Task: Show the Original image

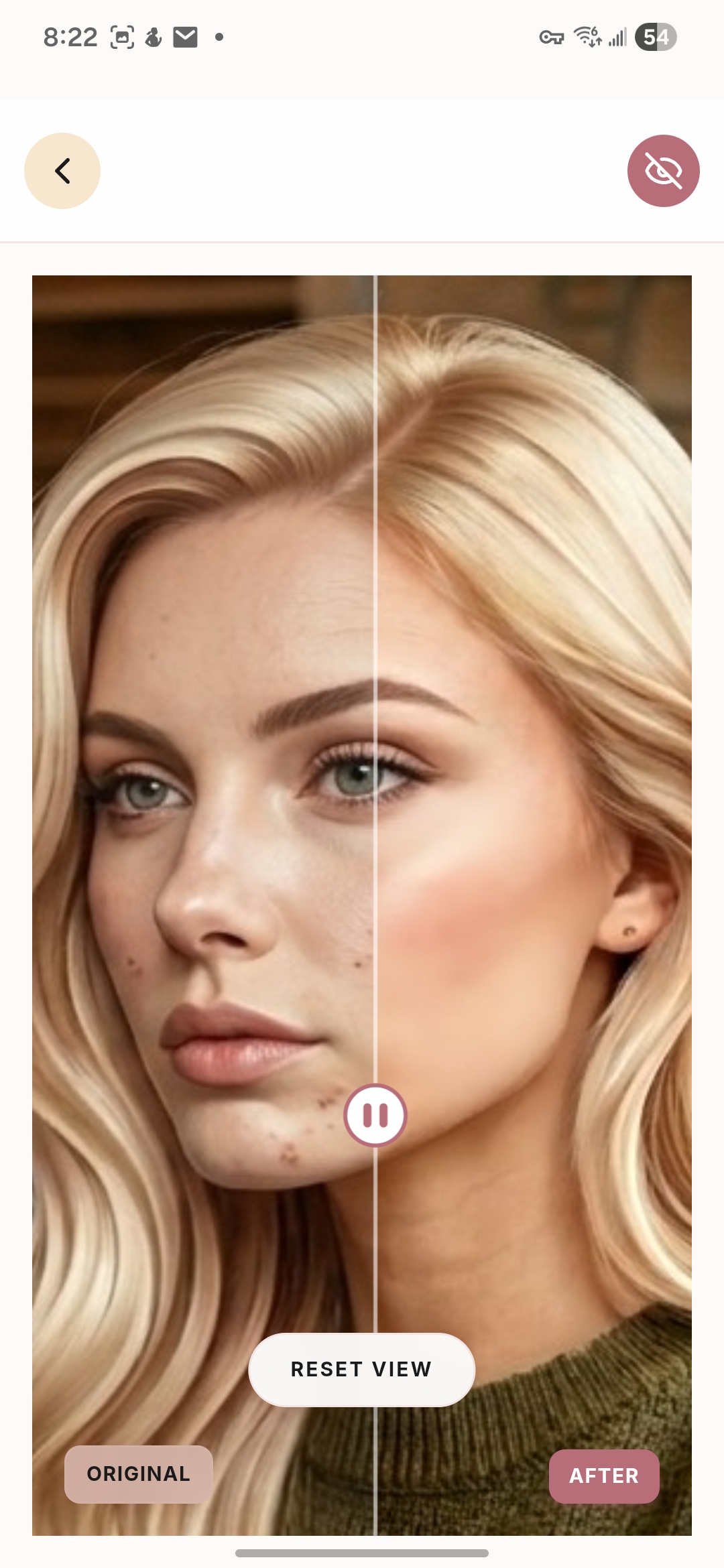Action: (139, 1474)
